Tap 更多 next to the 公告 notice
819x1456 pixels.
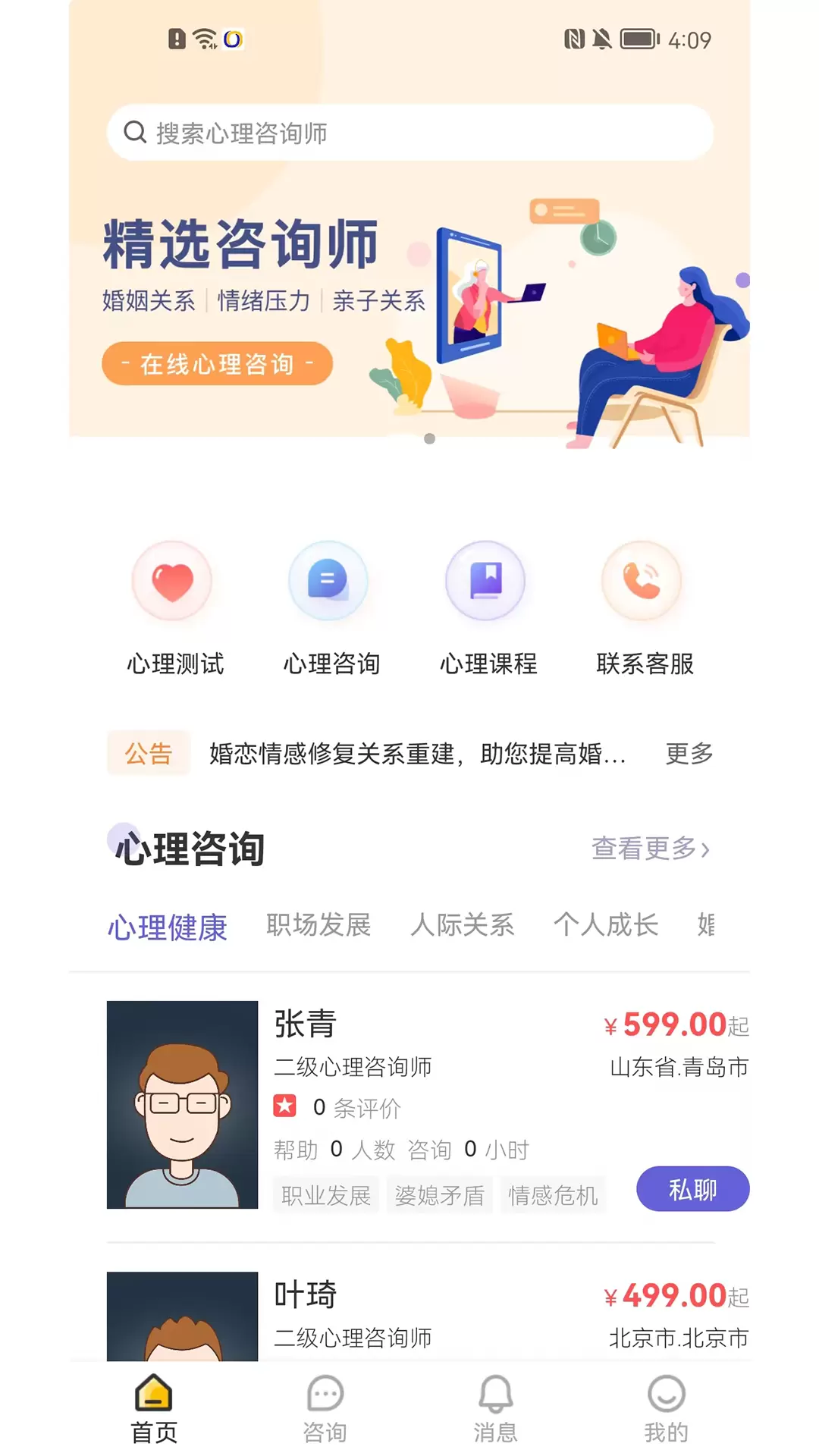[689, 754]
